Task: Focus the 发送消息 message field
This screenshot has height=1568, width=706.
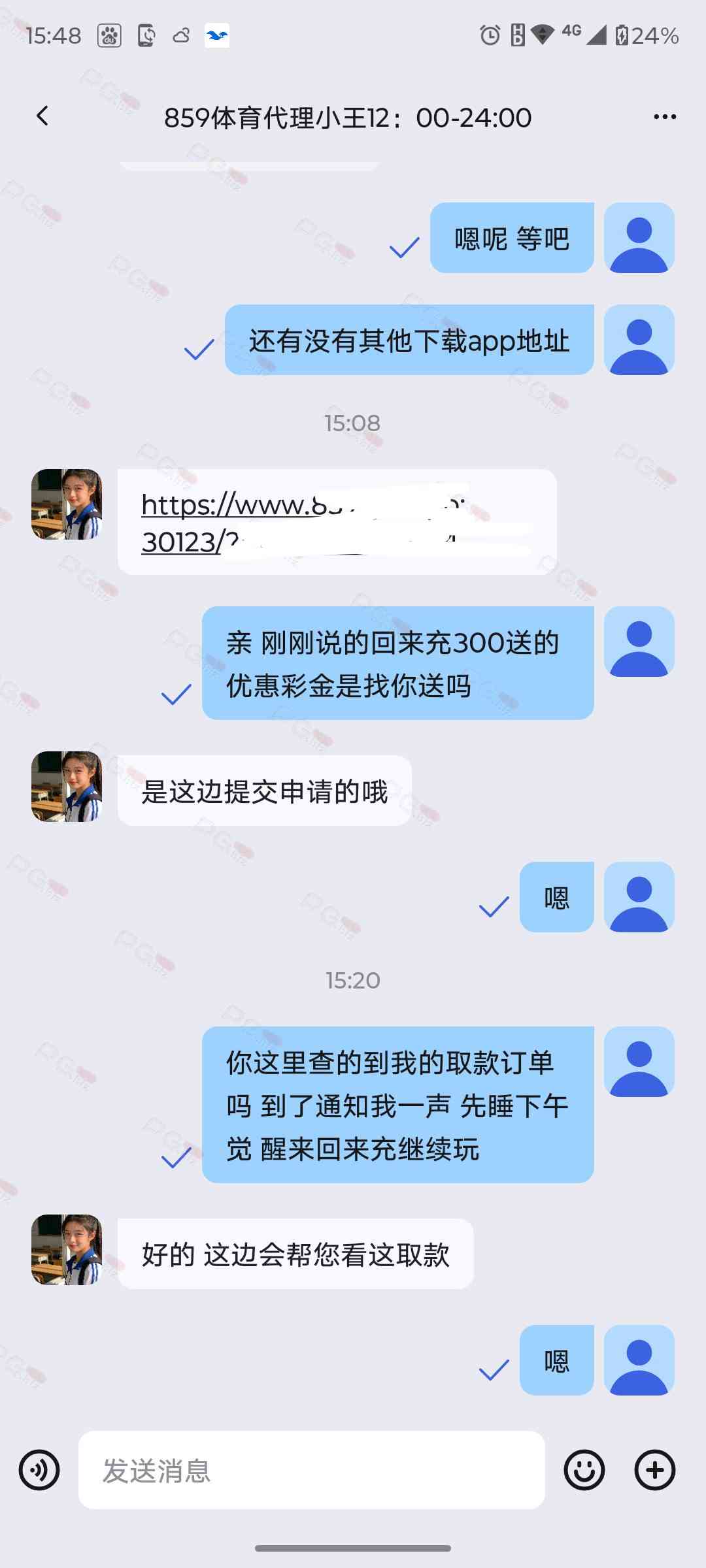Action: tap(311, 1470)
